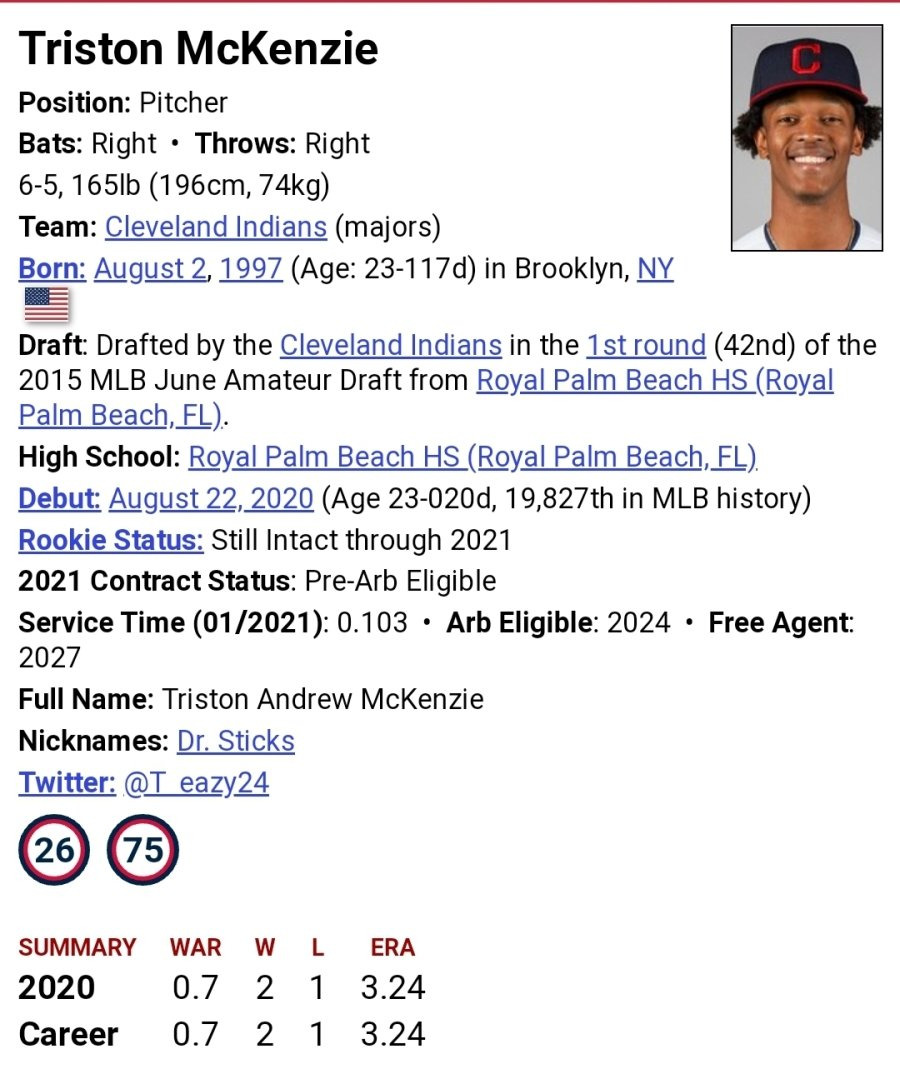Viewport: 900px width, 1074px height.
Task: Open the August 2 birthday link
Action: coord(150,268)
